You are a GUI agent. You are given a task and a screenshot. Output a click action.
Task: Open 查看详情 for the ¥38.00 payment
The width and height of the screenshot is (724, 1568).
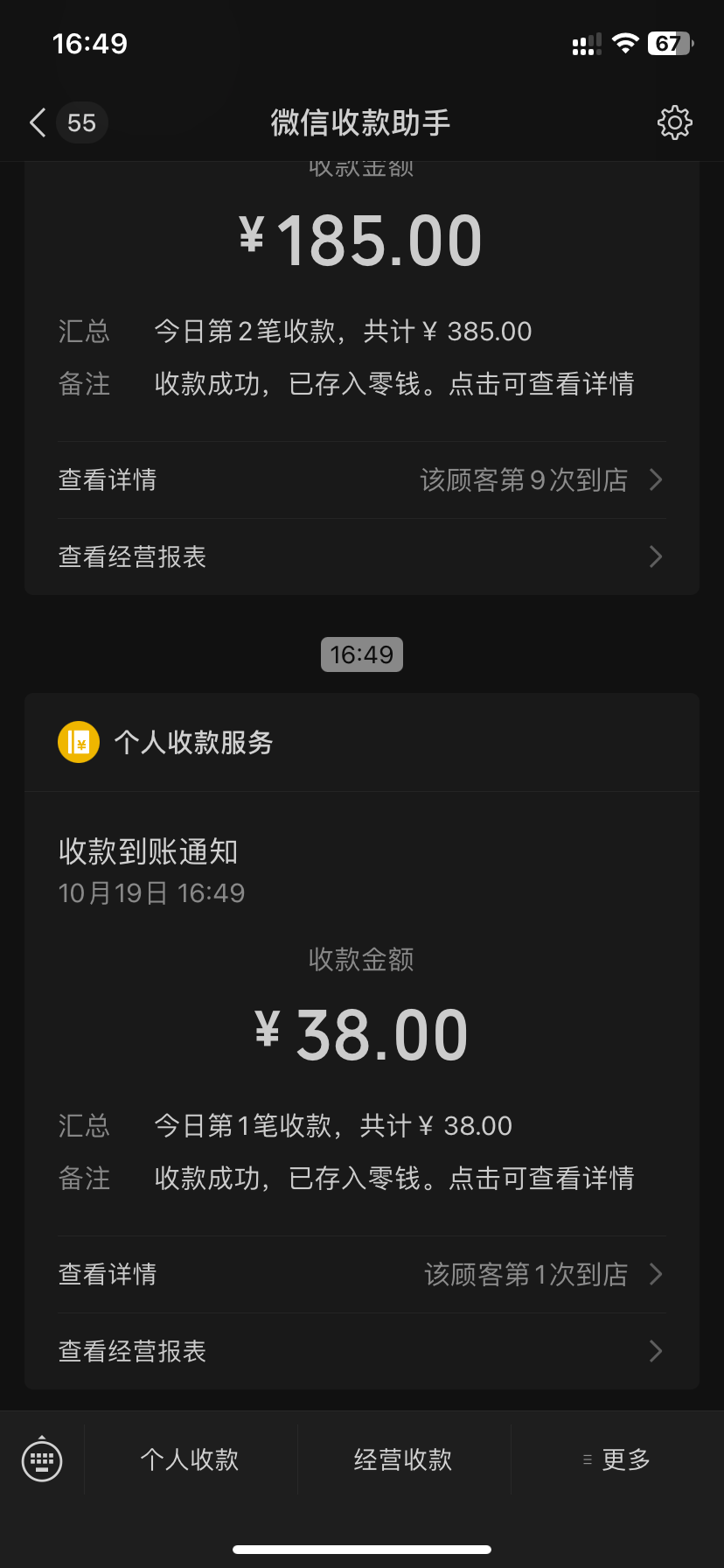tap(360, 1274)
